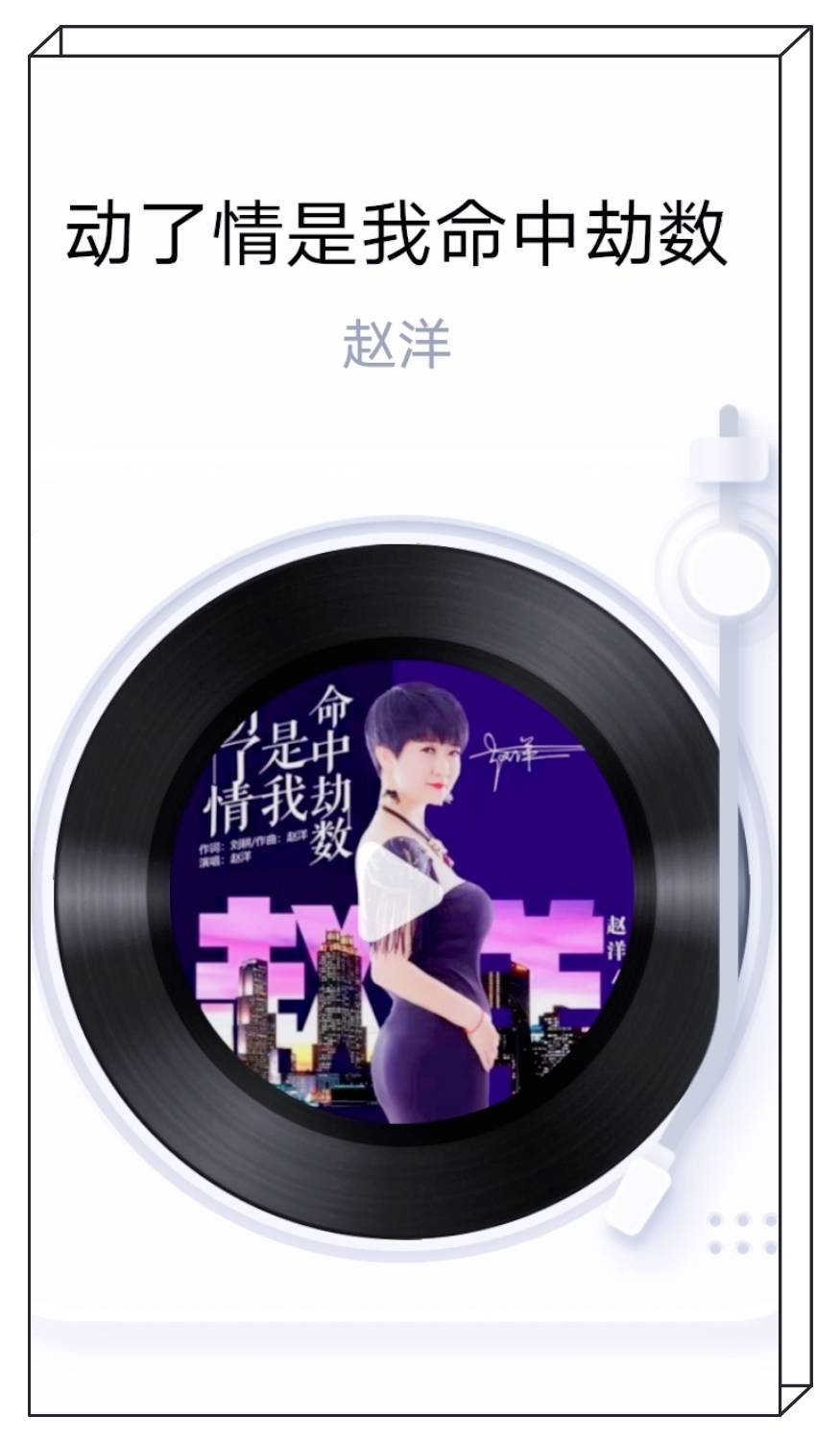840x1440 pixels.
Task: Play the song on the vinyl record
Action: 396,892
